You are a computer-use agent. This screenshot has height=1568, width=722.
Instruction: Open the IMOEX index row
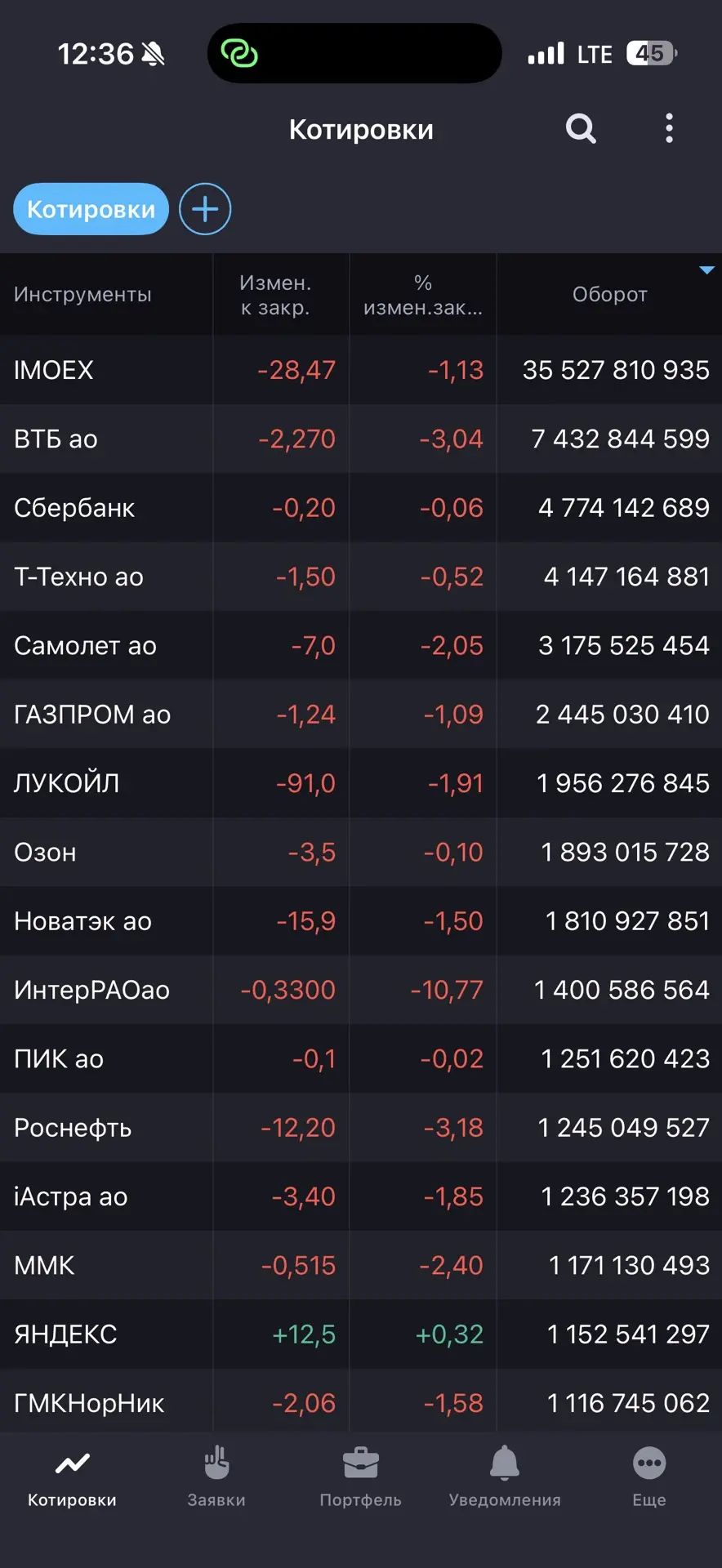[x=361, y=370]
